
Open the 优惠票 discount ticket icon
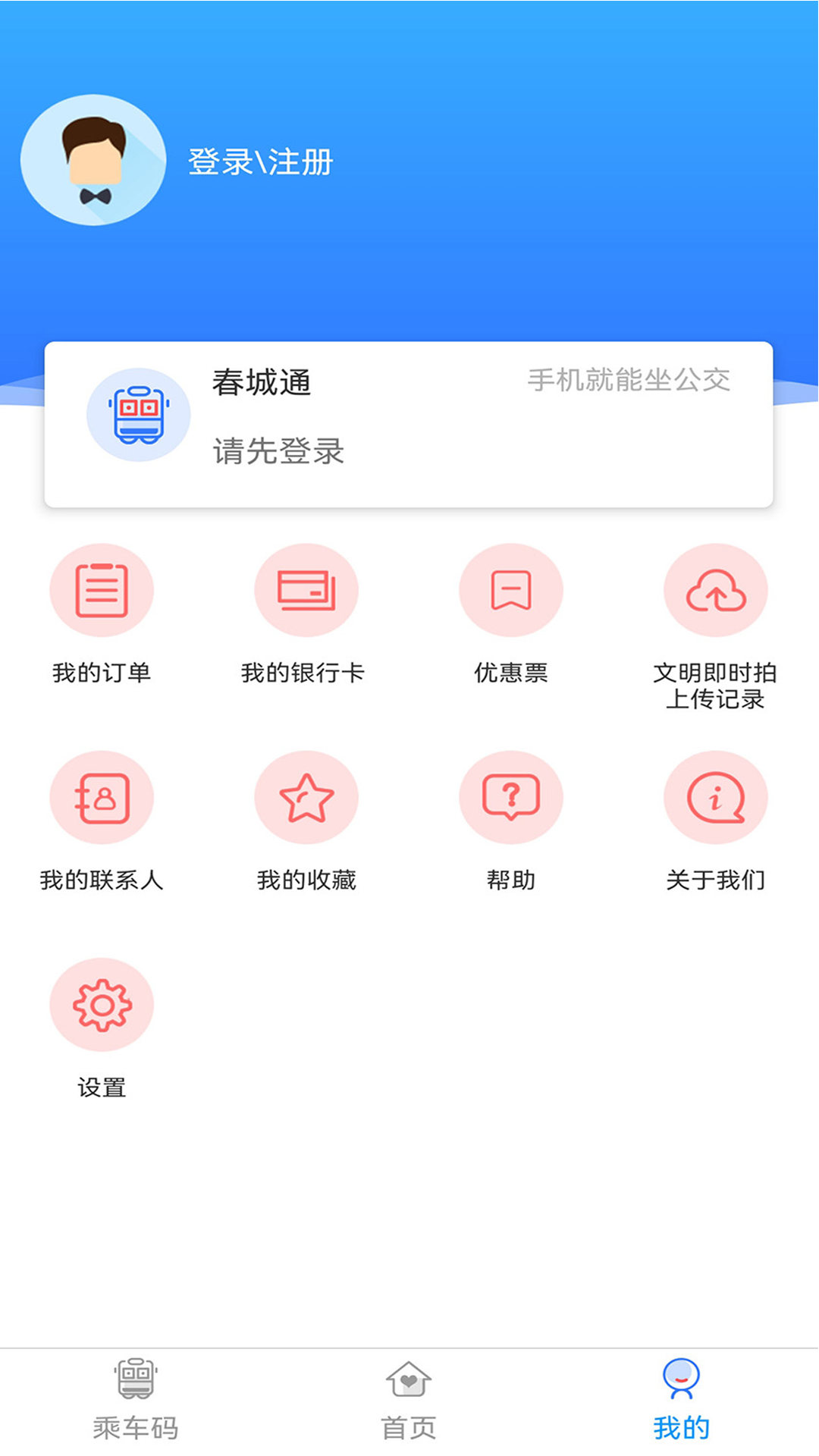(x=511, y=590)
